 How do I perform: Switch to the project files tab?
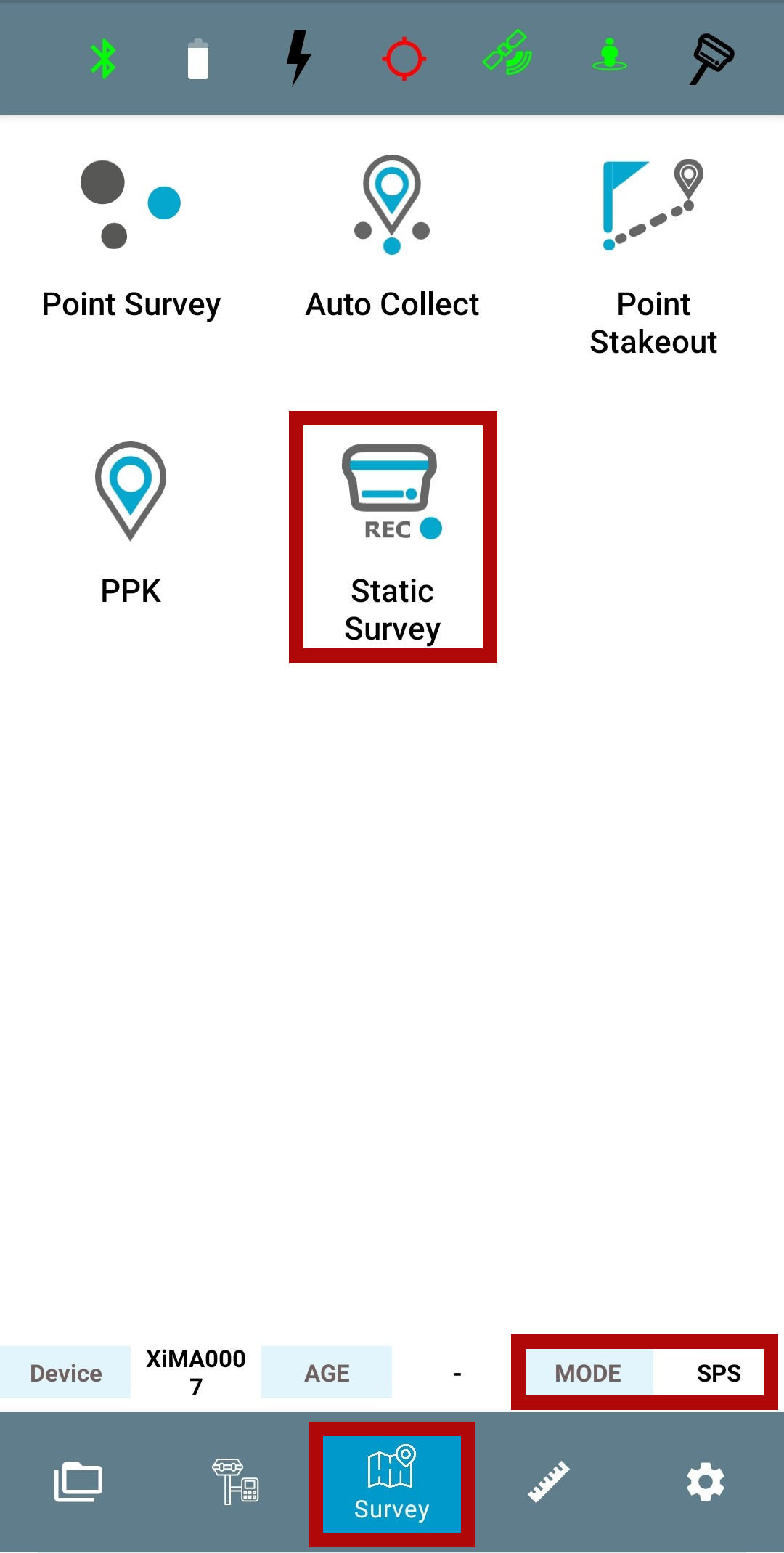[x=78, y=1482]
